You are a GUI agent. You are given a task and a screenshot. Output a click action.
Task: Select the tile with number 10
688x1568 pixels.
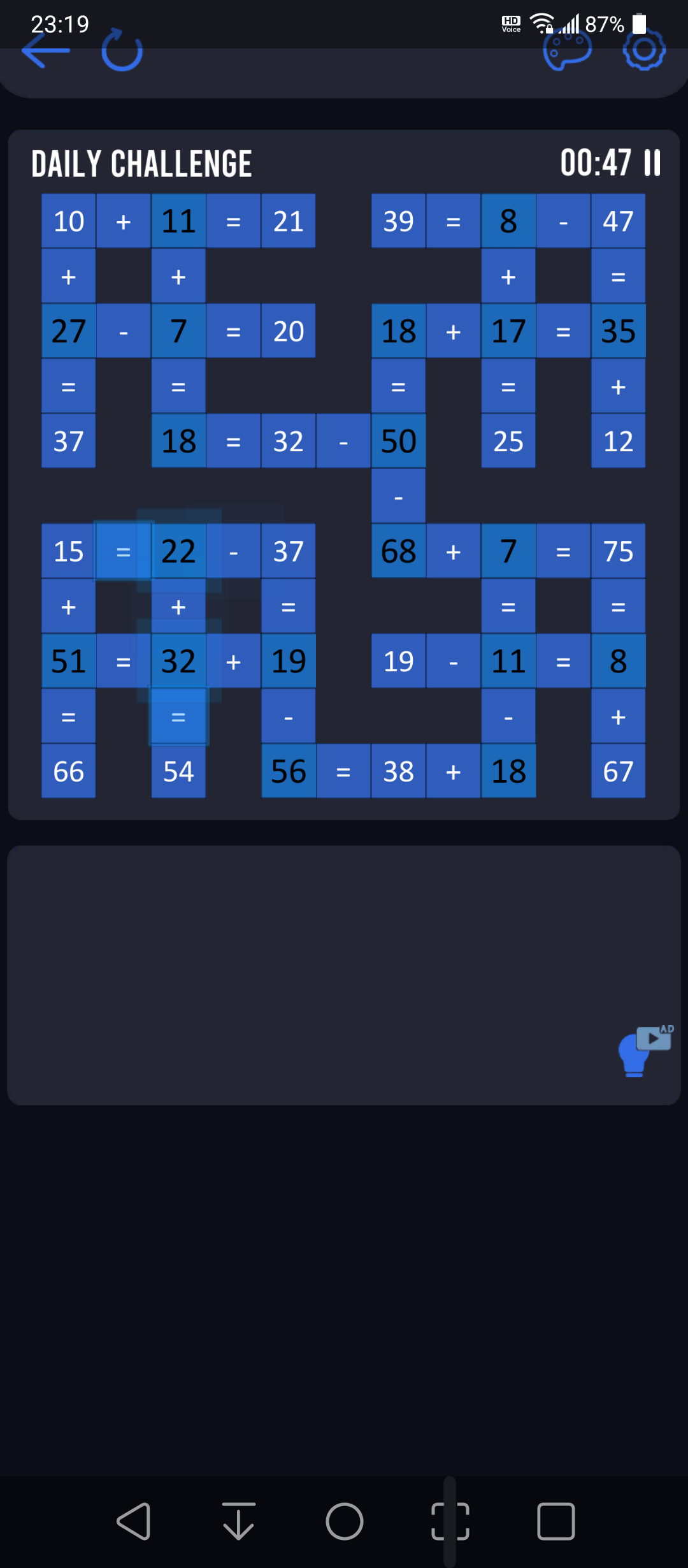(x=69, y=221)
